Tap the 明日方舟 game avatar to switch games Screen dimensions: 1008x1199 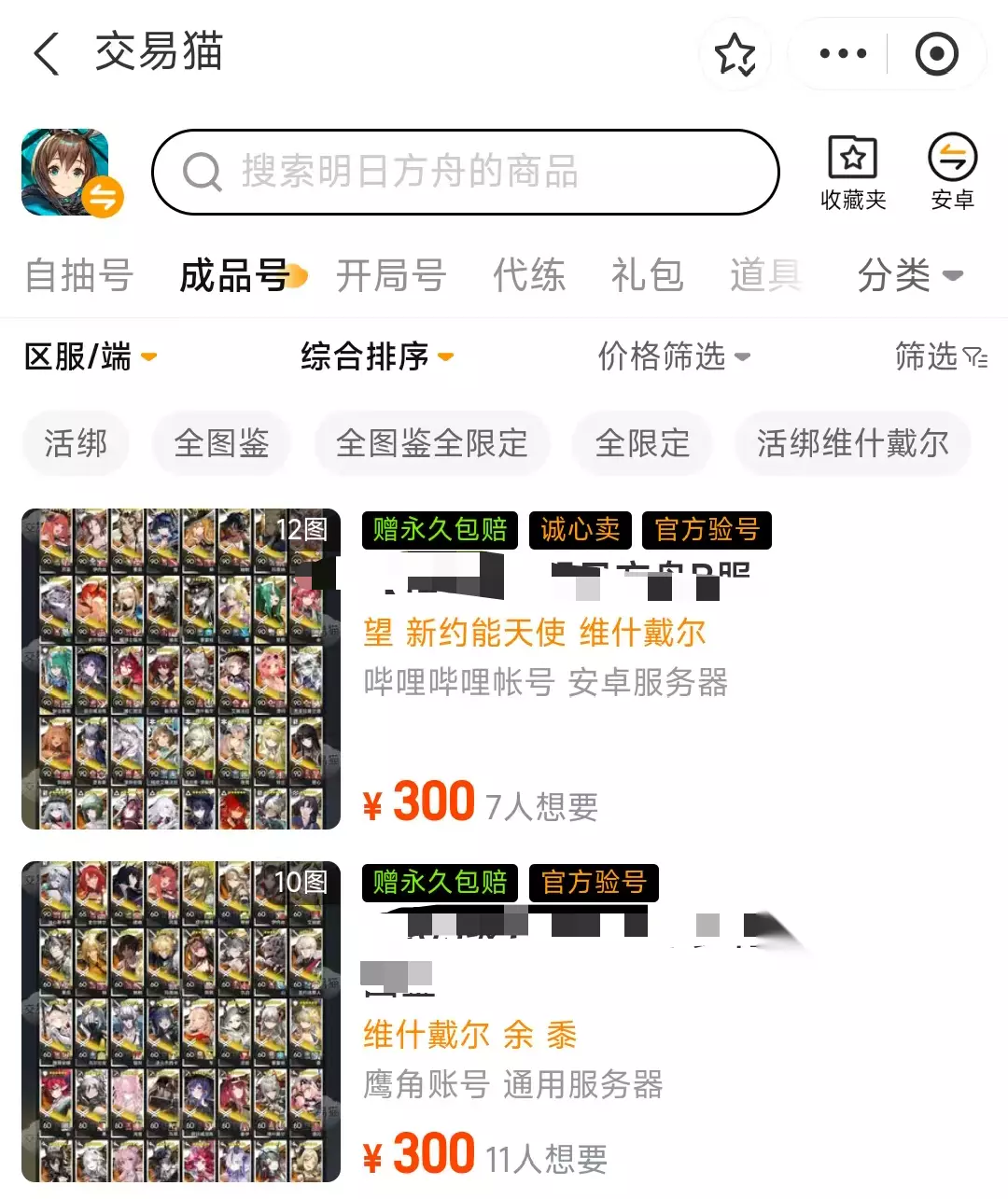69,173
